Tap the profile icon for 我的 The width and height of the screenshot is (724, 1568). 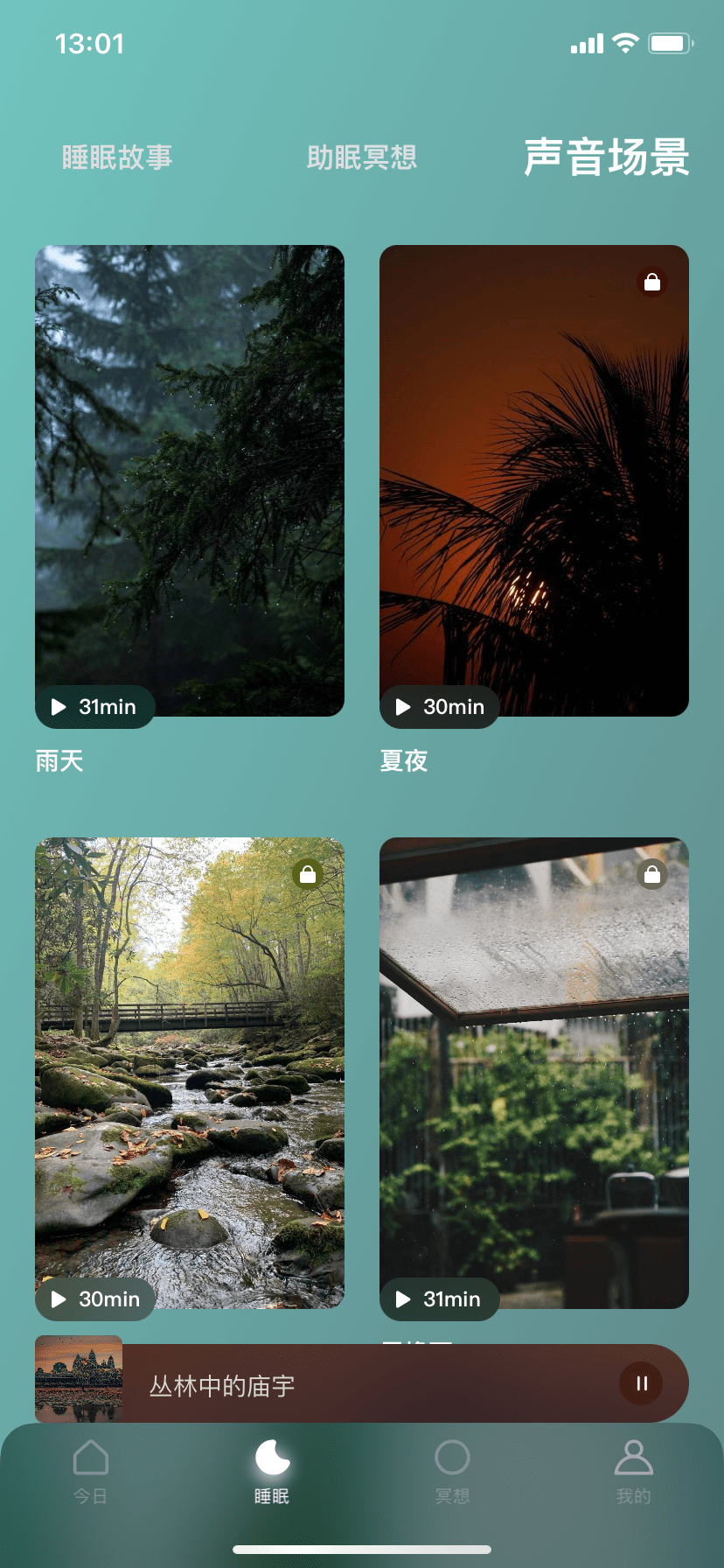click(633, 1459)
